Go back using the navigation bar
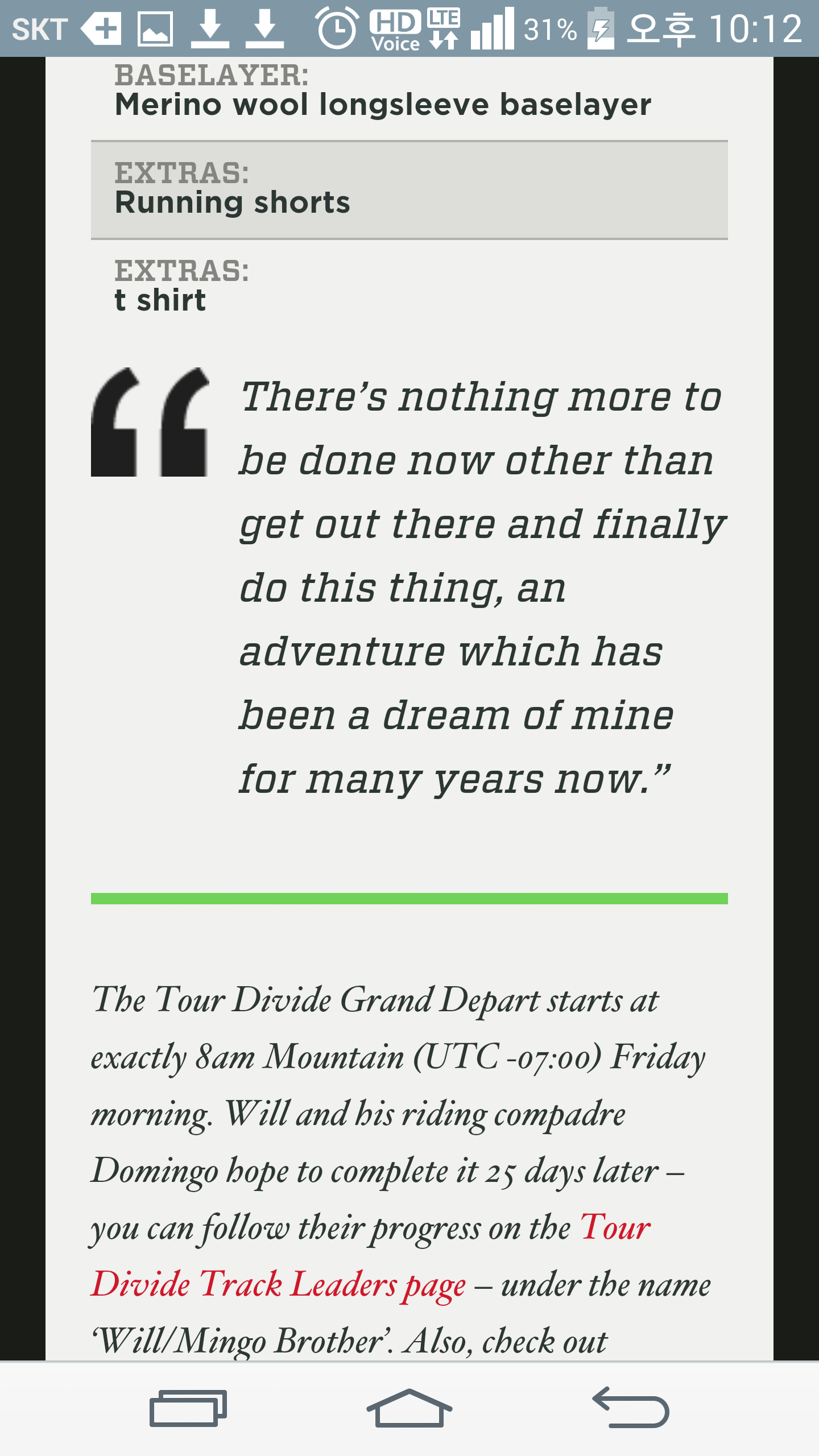This screenshot has height=1456, width=819. 630,1408
